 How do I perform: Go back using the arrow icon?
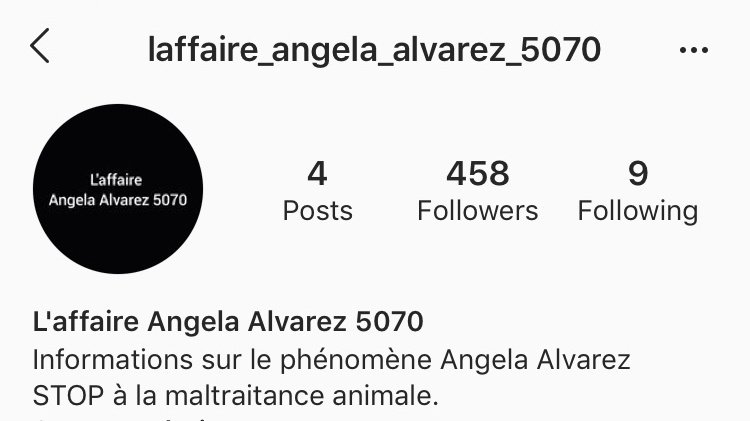tap(40, 47)
